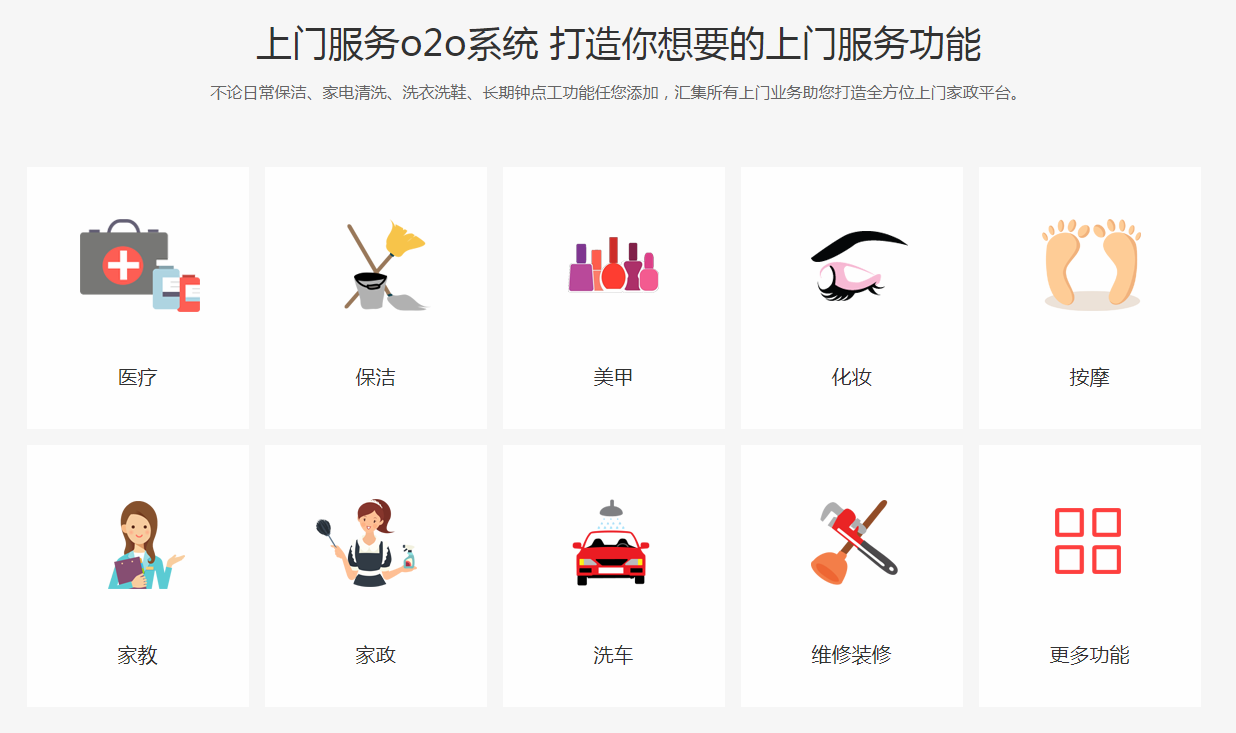Select the 家教 tutoring card
The image size is (1236, 733).
pyautogui.click(x=138, y=576)
